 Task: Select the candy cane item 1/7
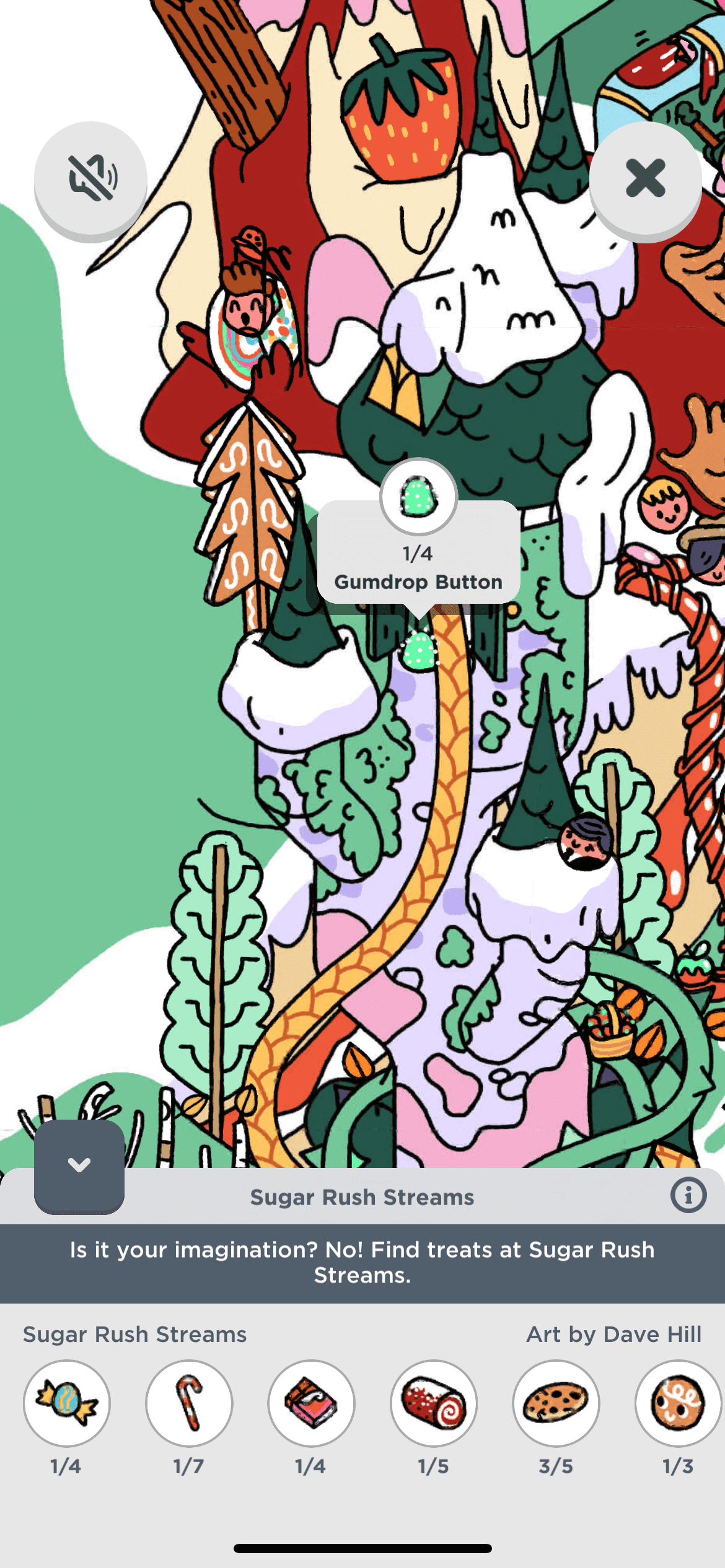pyautogui.click(x=189, y=1403)
